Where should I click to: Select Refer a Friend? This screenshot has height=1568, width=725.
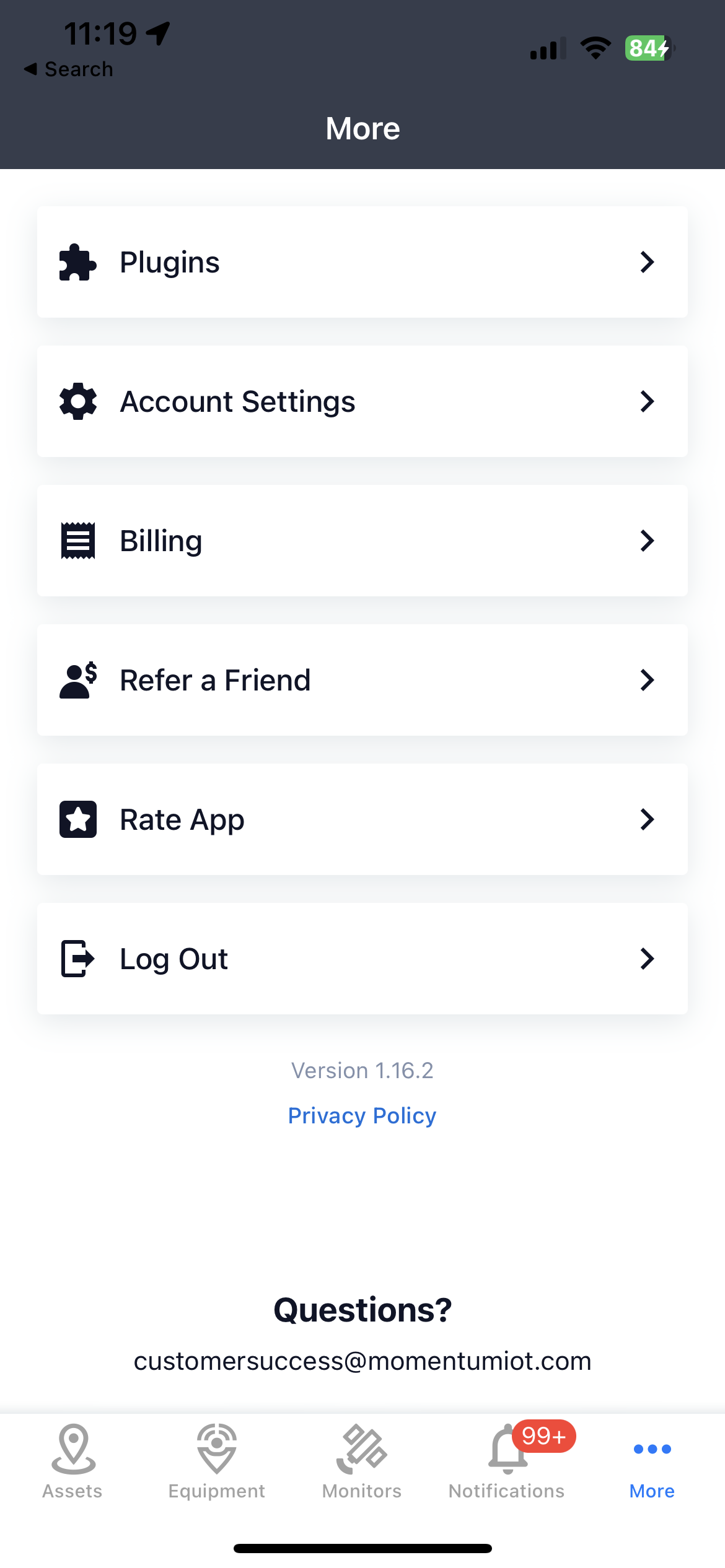pyautogui.click(x=362, y=680)
